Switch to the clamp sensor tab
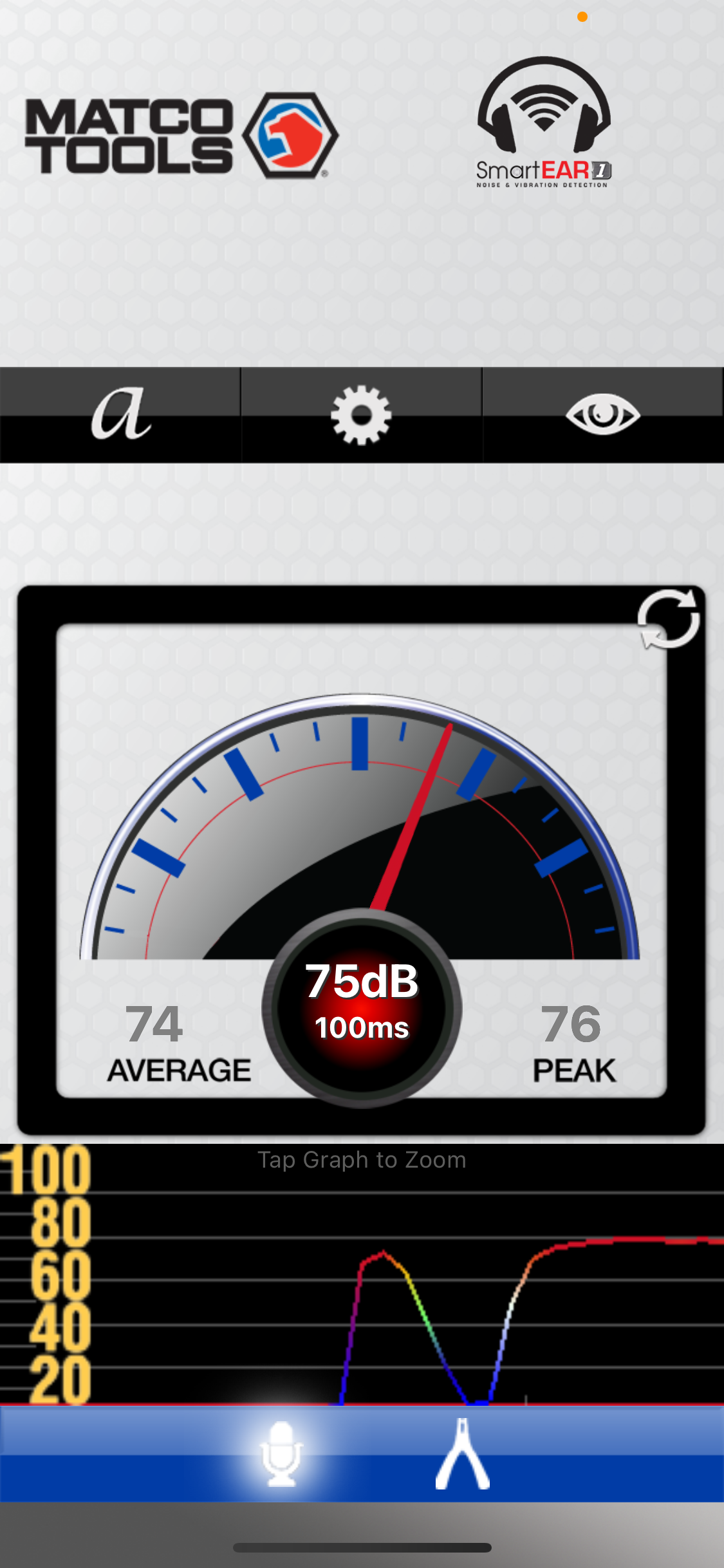Viewport: 724px width, 1568px height. pyautogui.click(x=463, y=1453)
